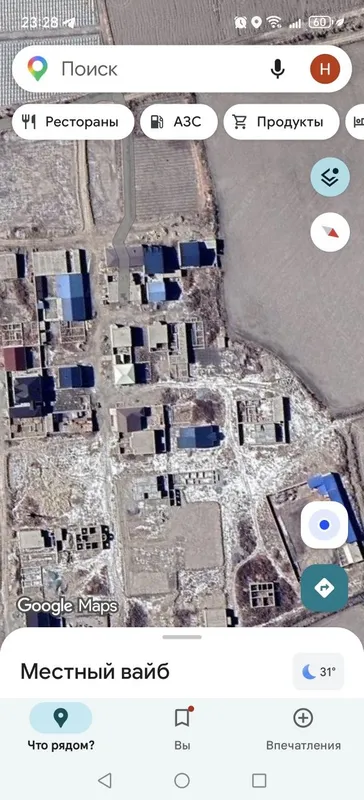The image size is (364, 800).
Task: Switch to the Вы tab
Action: [x=182, y=728]
